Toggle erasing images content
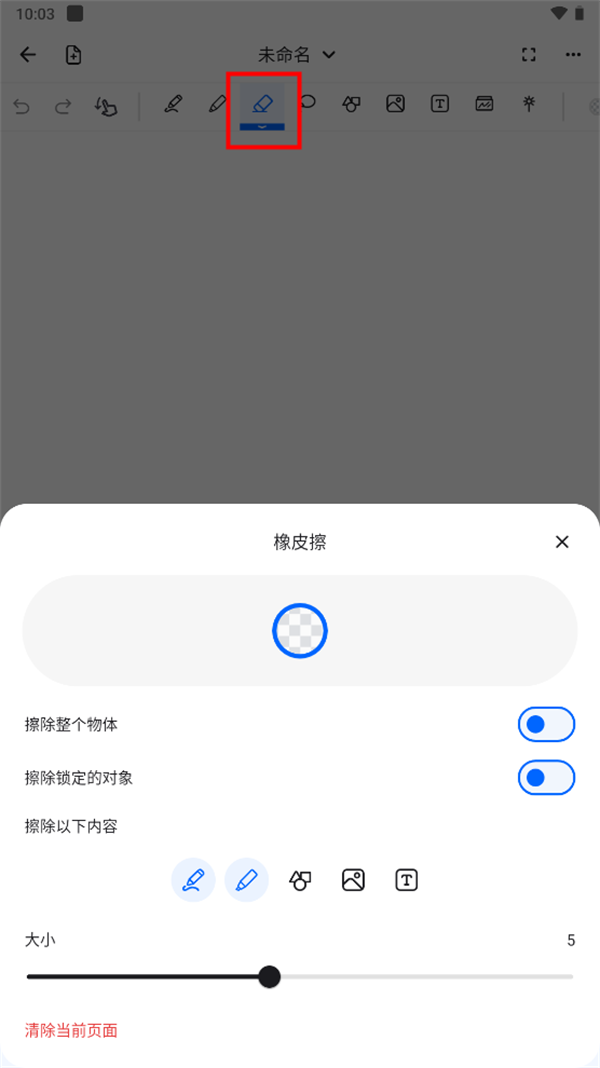The width and height of the screenshot is (600, 1068). pyautogui.click(x=353, y=880)
